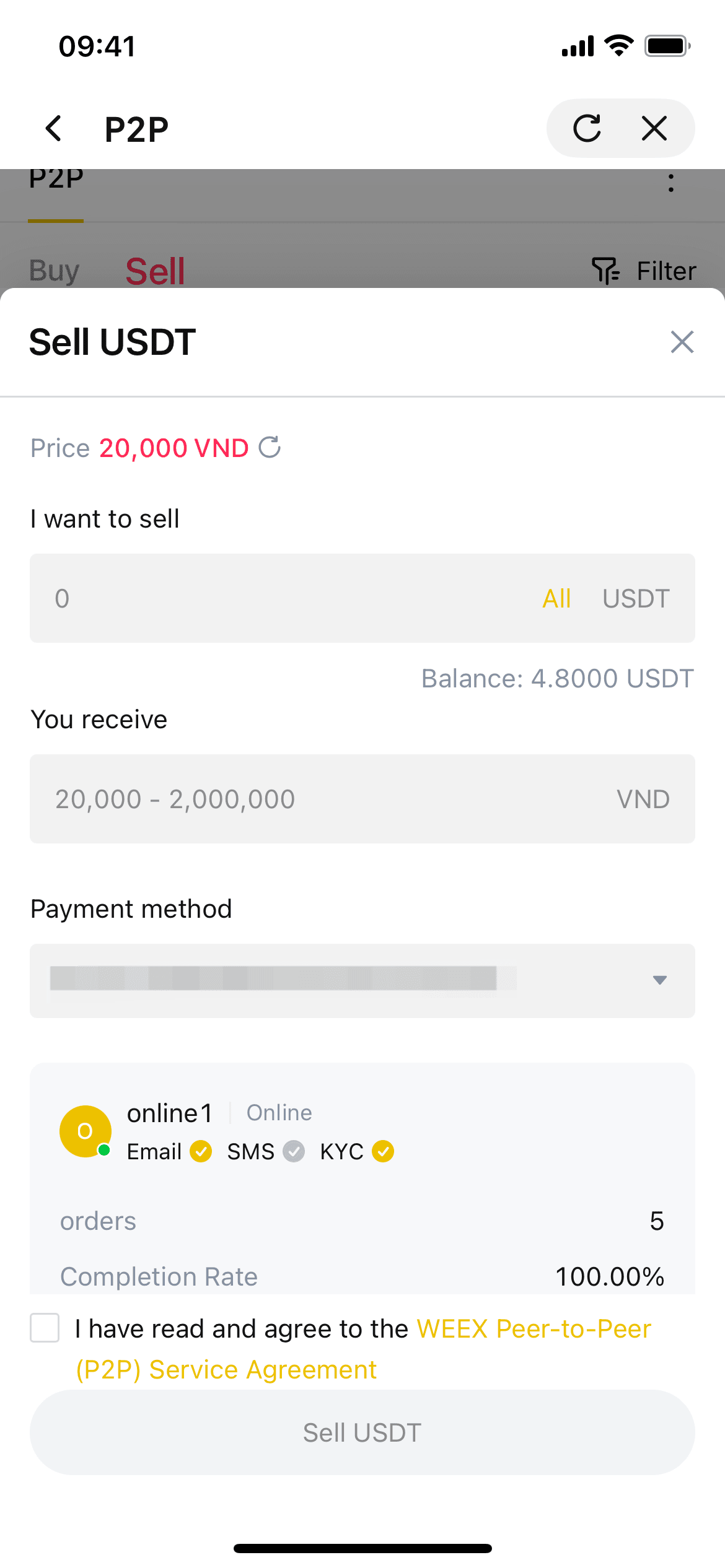Select All of the USDT balance
This screenshot has width=725, height=1568.
tap(556, 598)
